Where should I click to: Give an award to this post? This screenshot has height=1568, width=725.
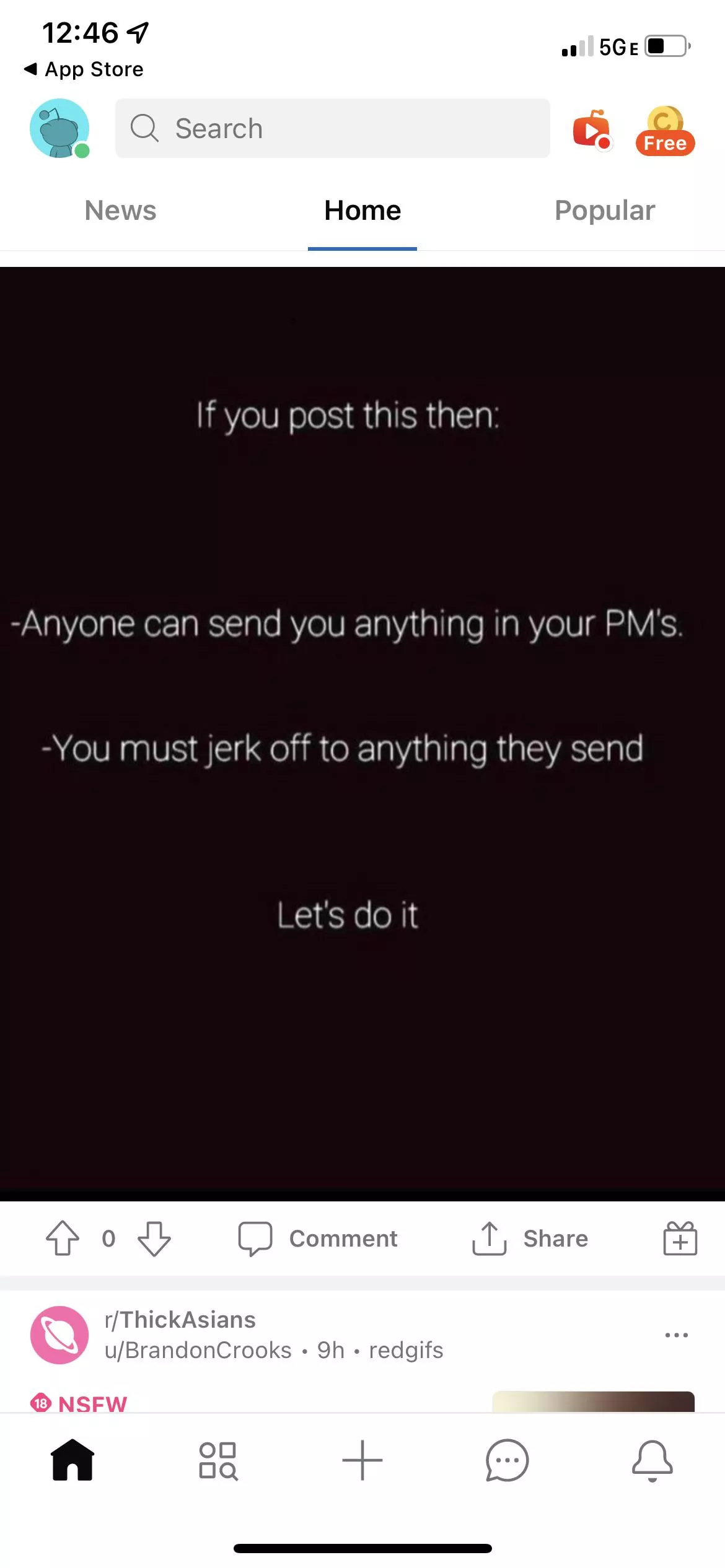[680, 1239]
